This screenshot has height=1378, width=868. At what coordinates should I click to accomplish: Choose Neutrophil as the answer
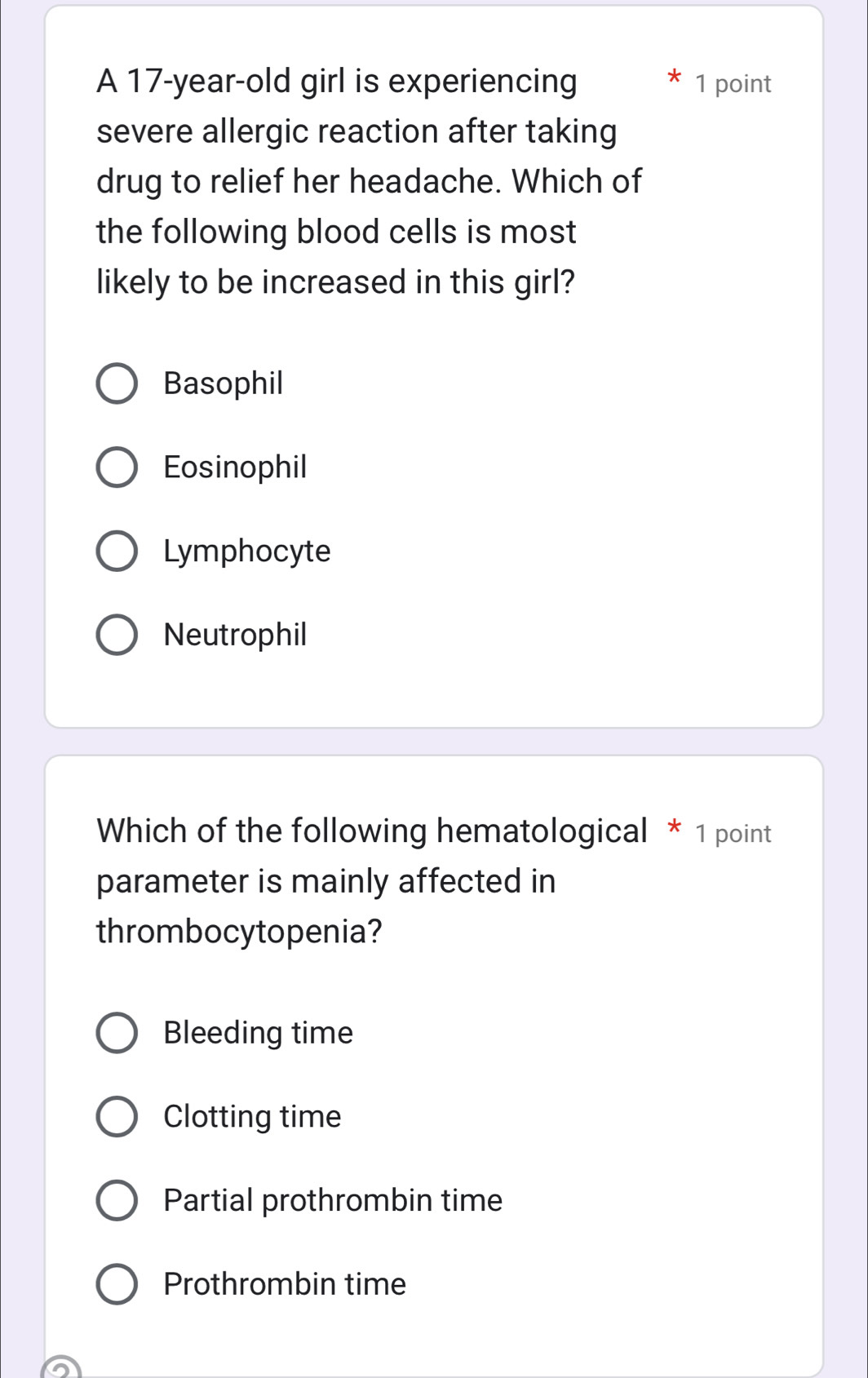point(118,634)
